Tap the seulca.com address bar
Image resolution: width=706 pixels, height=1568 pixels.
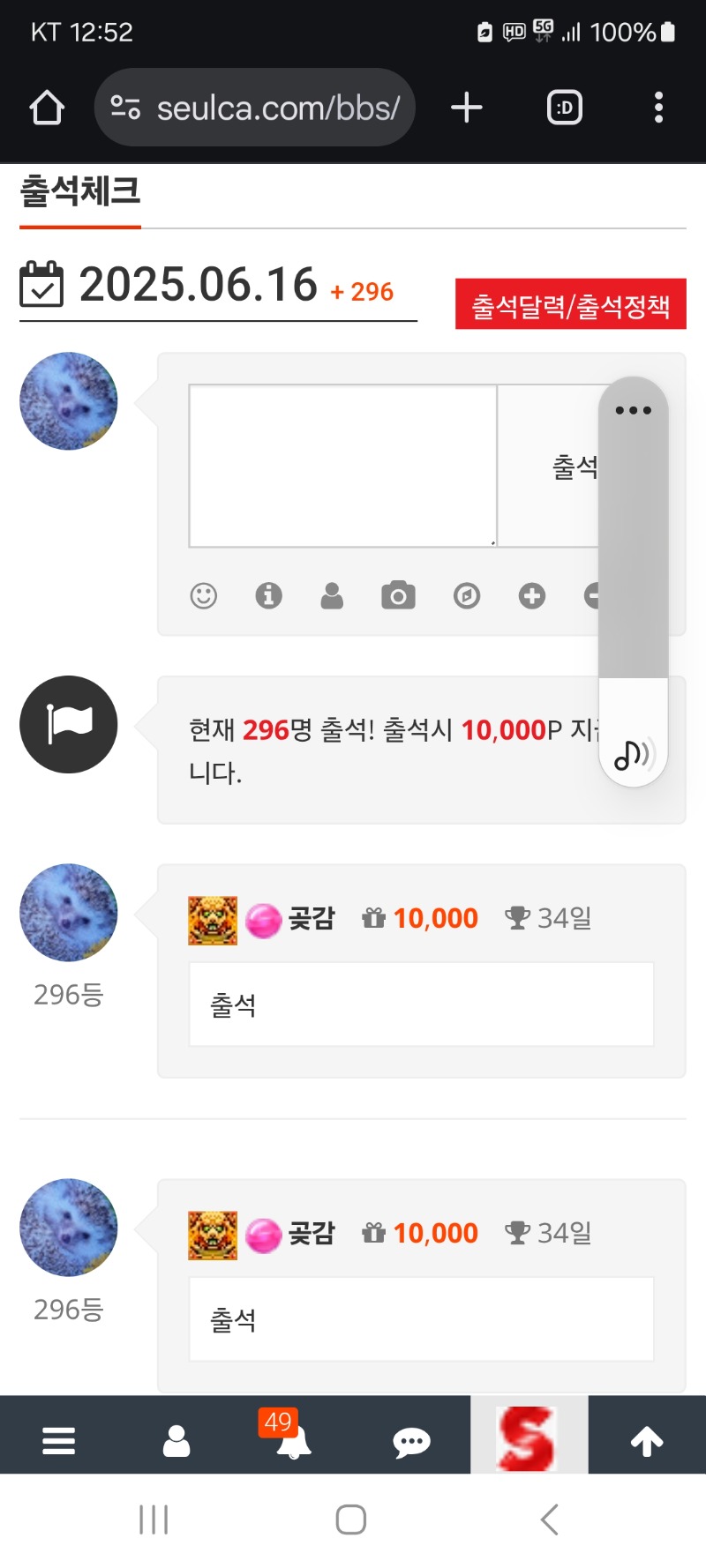(x=255, y=108)
